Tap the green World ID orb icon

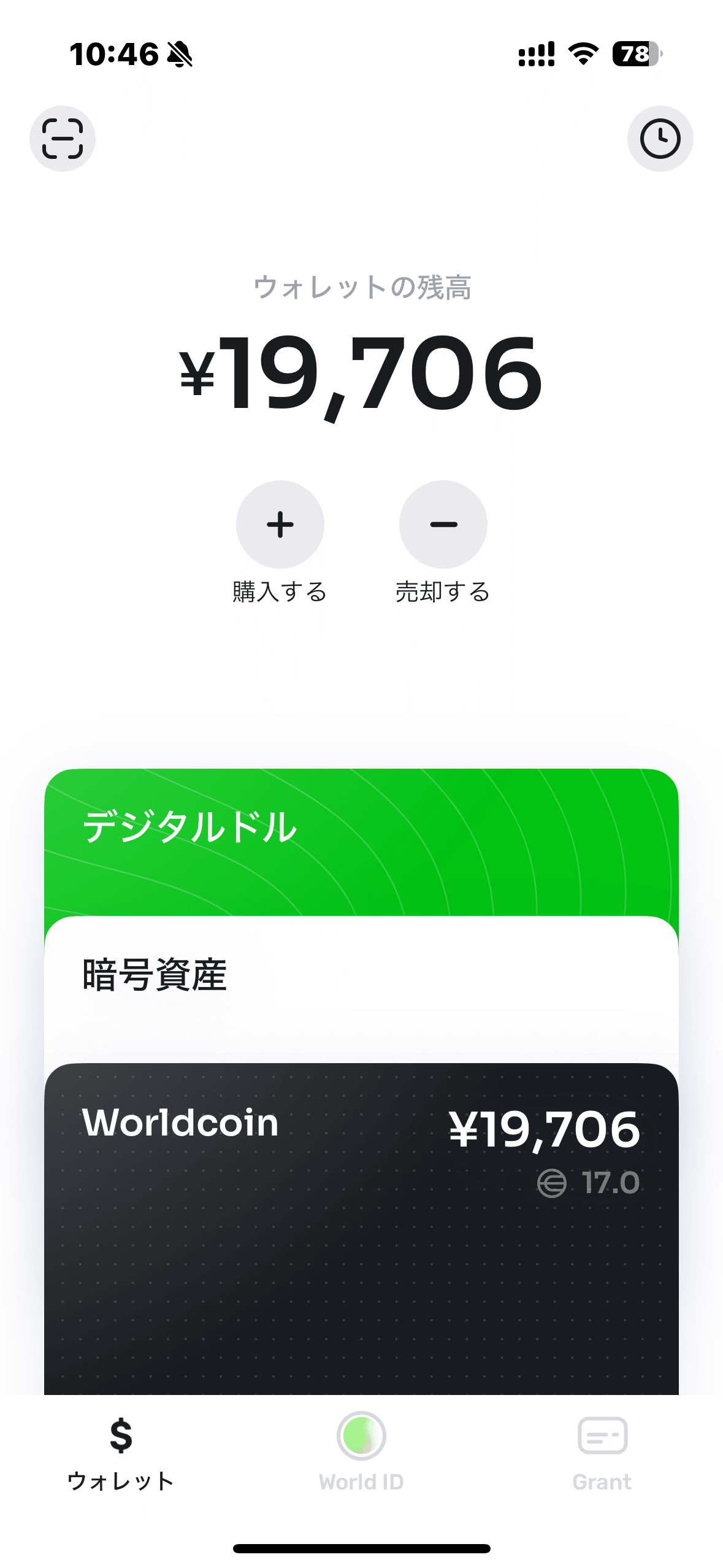point(361,1435)
